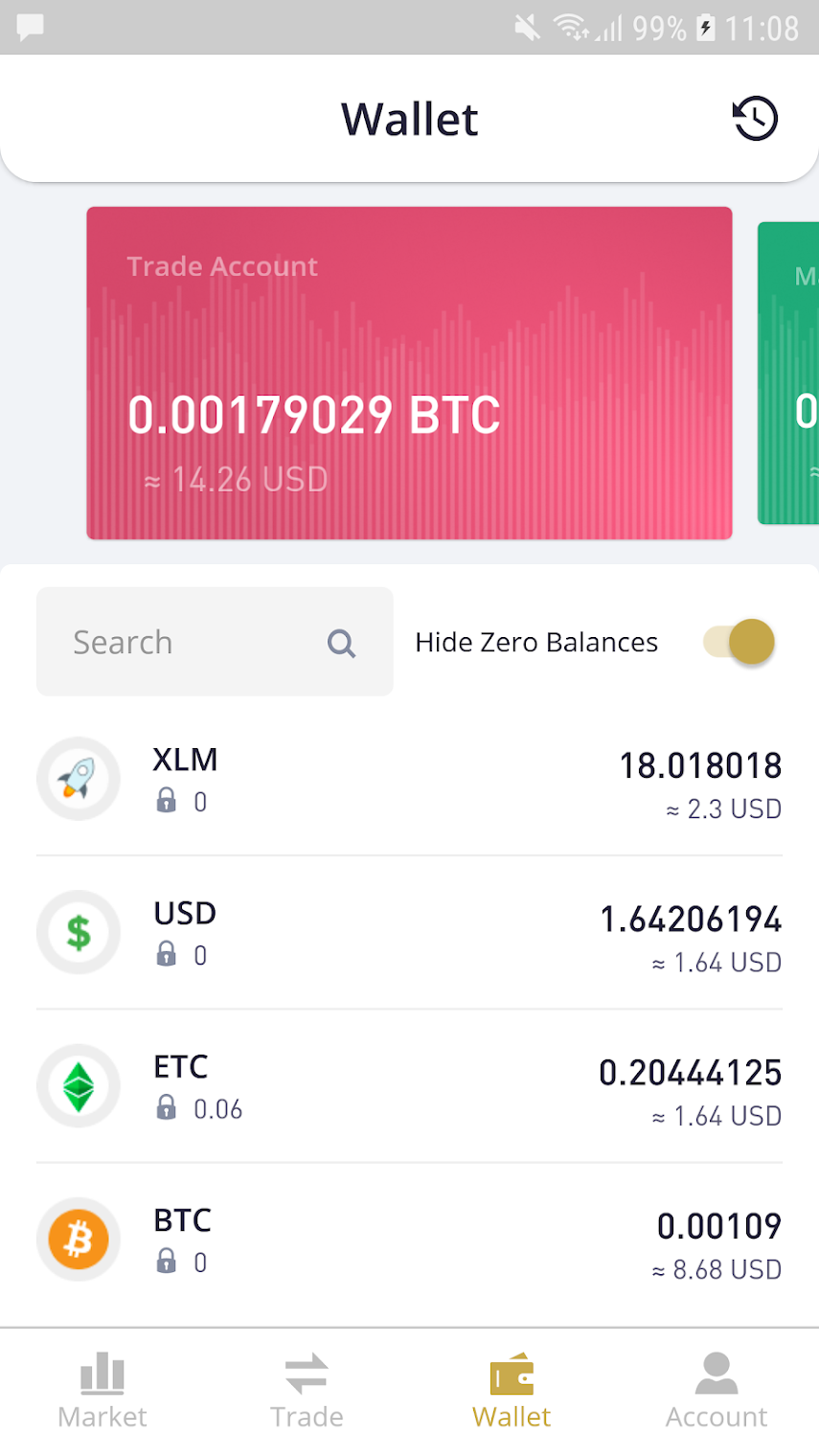Open the Trade Account card details
Image resolution: width=819 pixels, height=1456 pixels.
[x=409, y=372]
